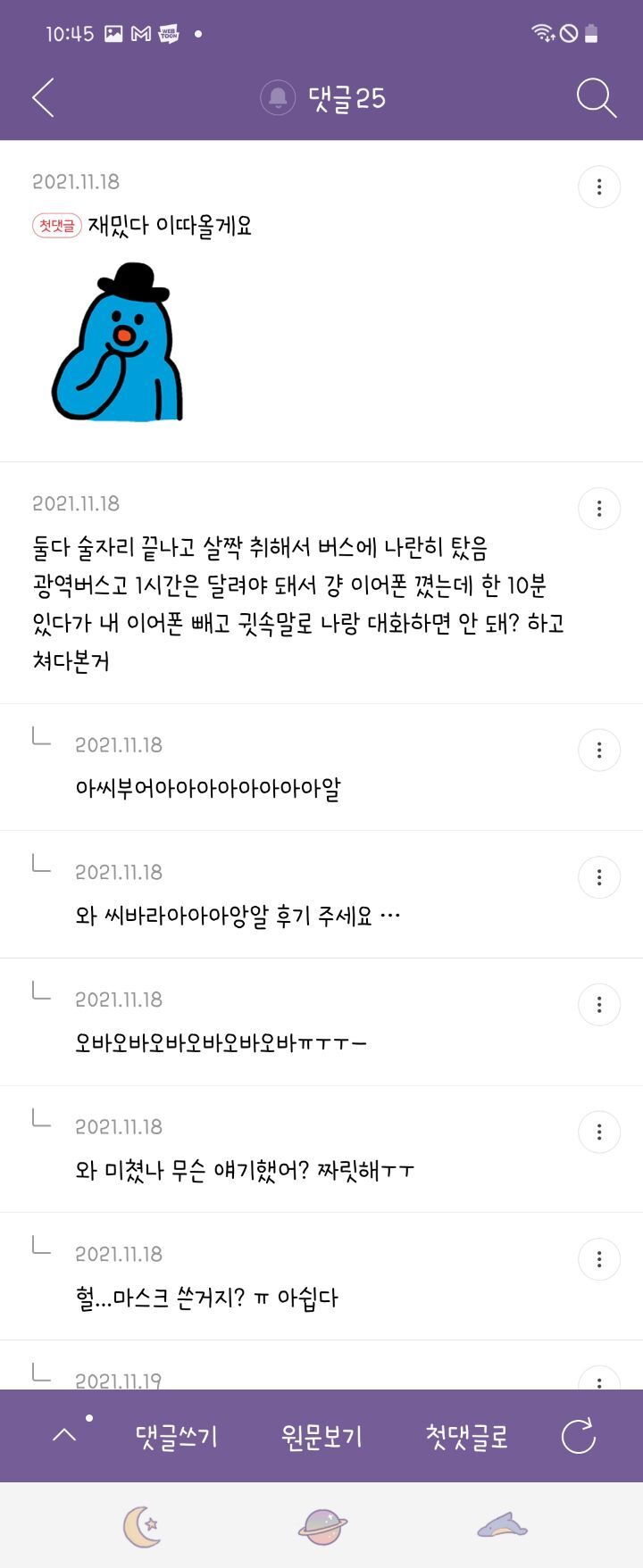
Task: Go back using the top arrow
Action: click(44, 97)
